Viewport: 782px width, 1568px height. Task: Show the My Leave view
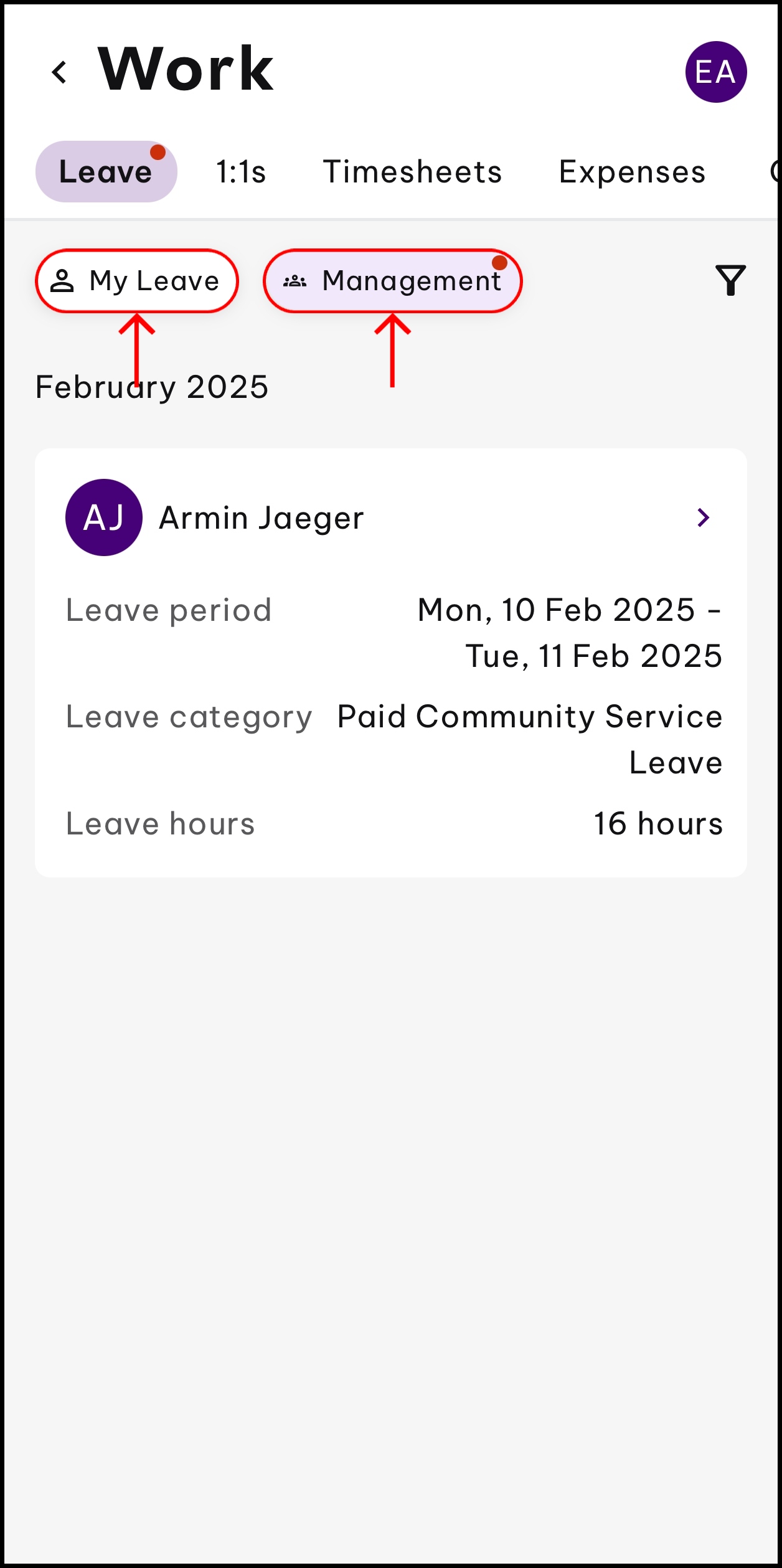click(137, 281)
